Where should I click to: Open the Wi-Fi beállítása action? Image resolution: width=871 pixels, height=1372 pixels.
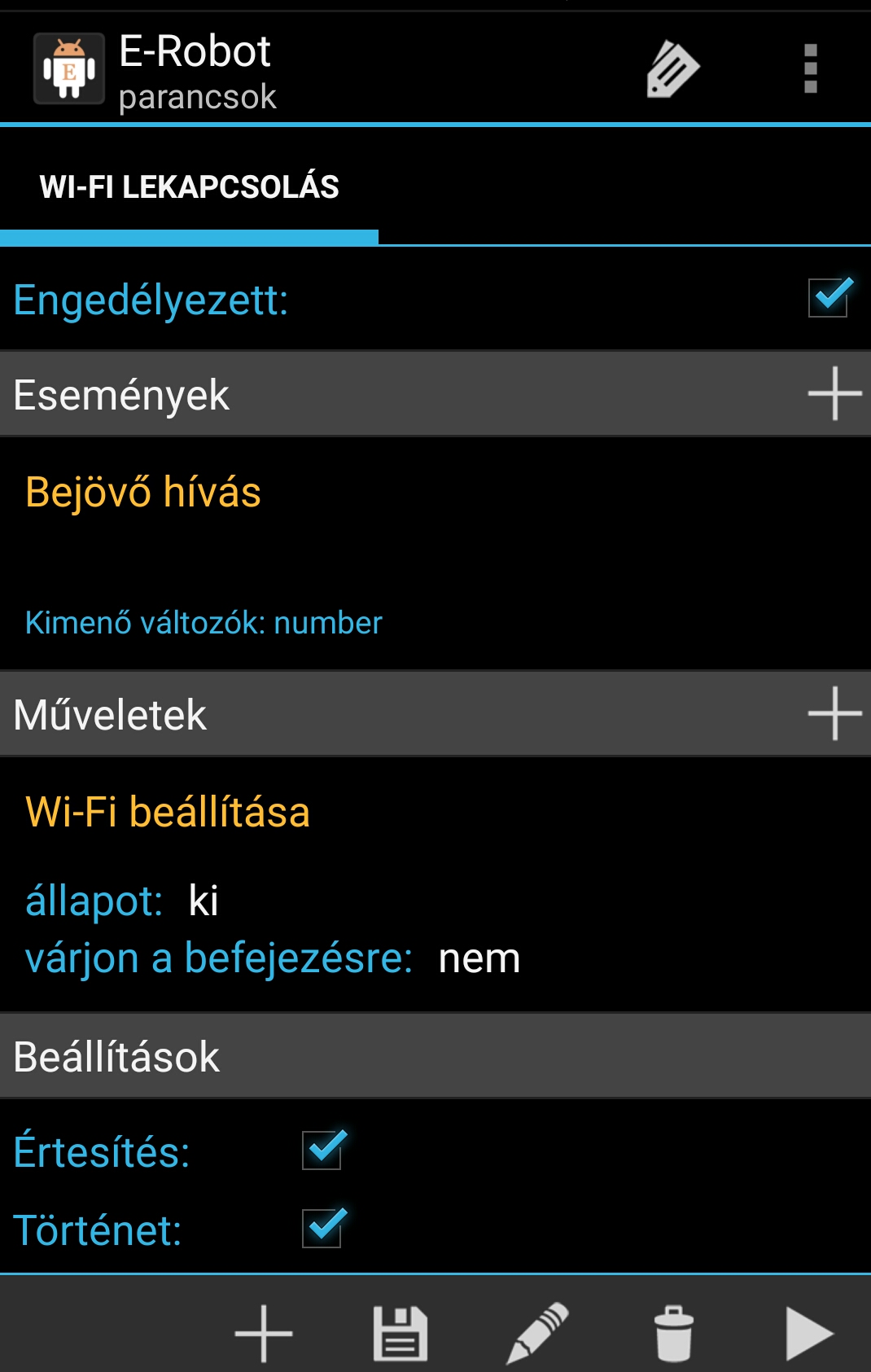coord(168,813)
